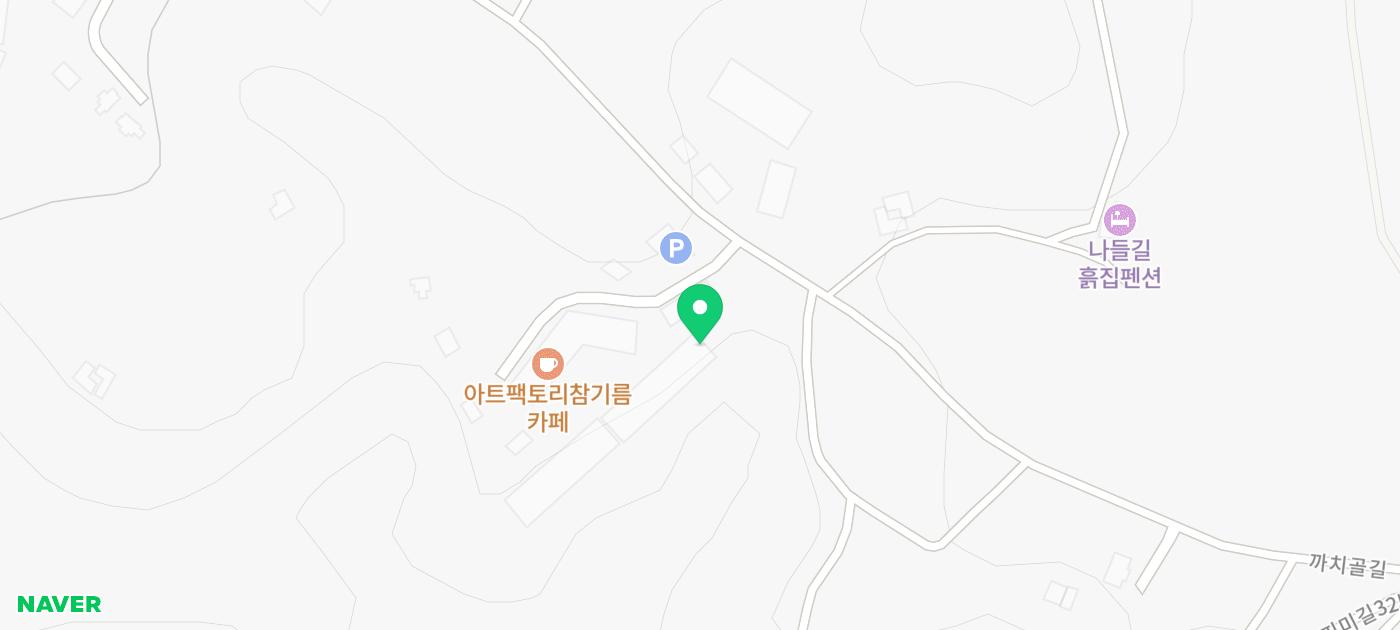Tap the blue parking marker
1400x630 pixels.
[677, 247]
